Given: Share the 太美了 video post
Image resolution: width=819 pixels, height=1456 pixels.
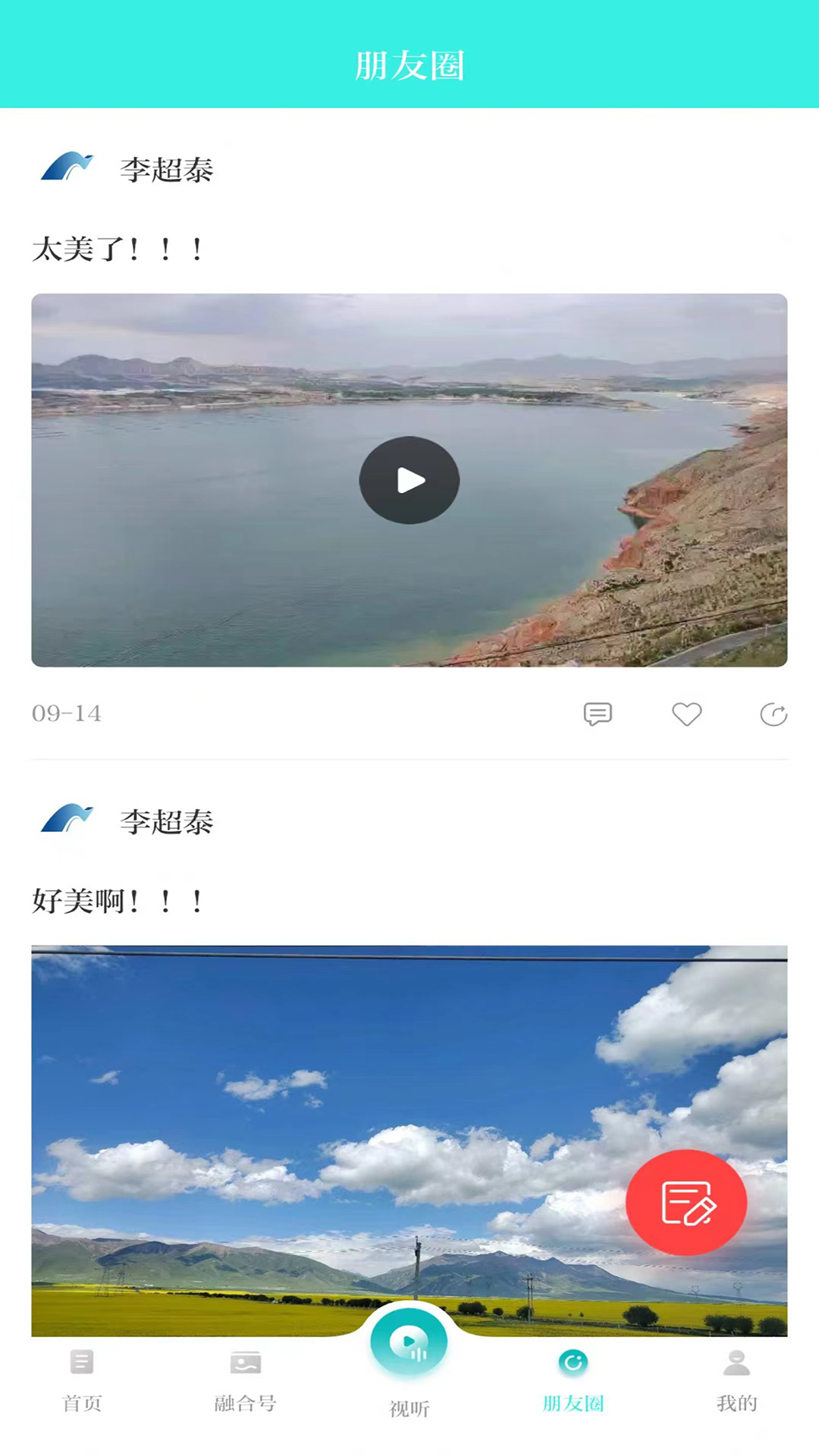Looking at the screenshot, I should pos(773,714).
